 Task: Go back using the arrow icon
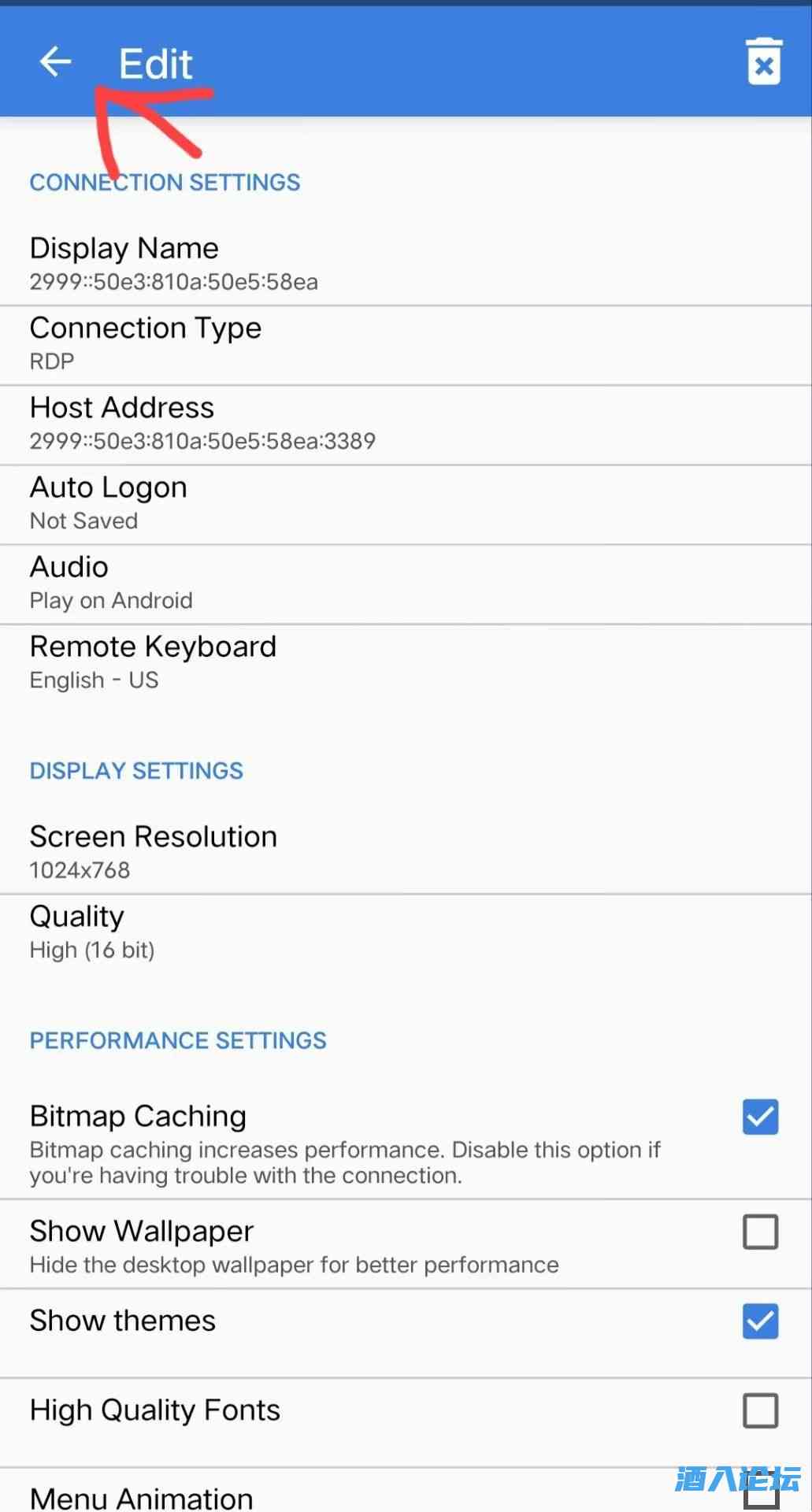coord(55,61)
